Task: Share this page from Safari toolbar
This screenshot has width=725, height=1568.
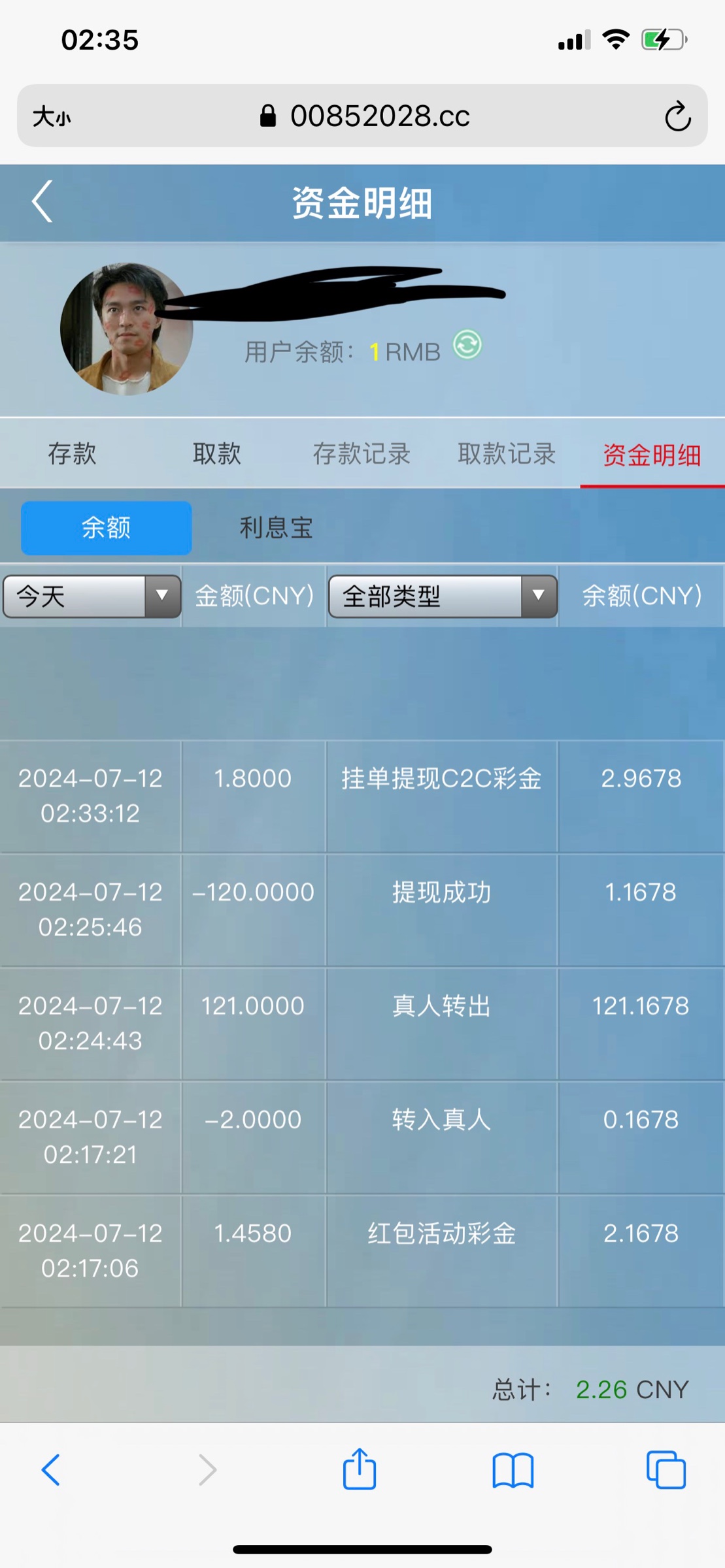Action: [x=360, y=1469]
